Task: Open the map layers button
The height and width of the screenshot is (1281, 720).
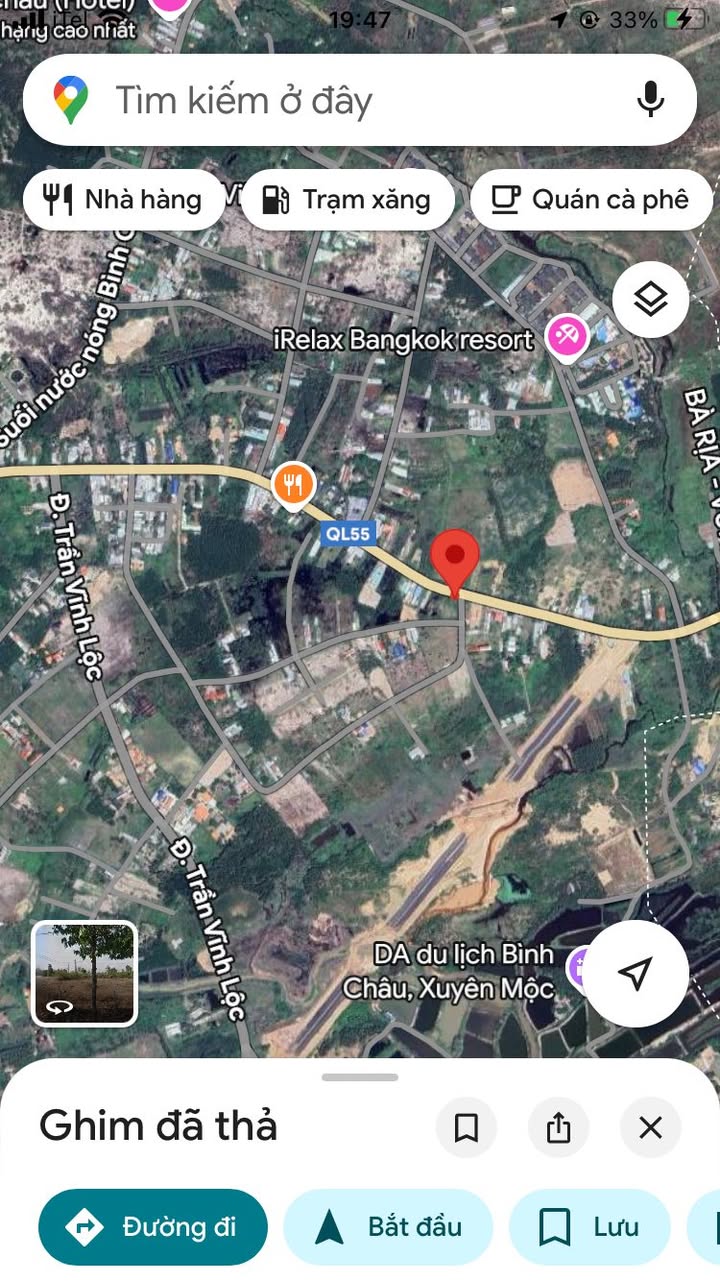Action: pos(650,298)
